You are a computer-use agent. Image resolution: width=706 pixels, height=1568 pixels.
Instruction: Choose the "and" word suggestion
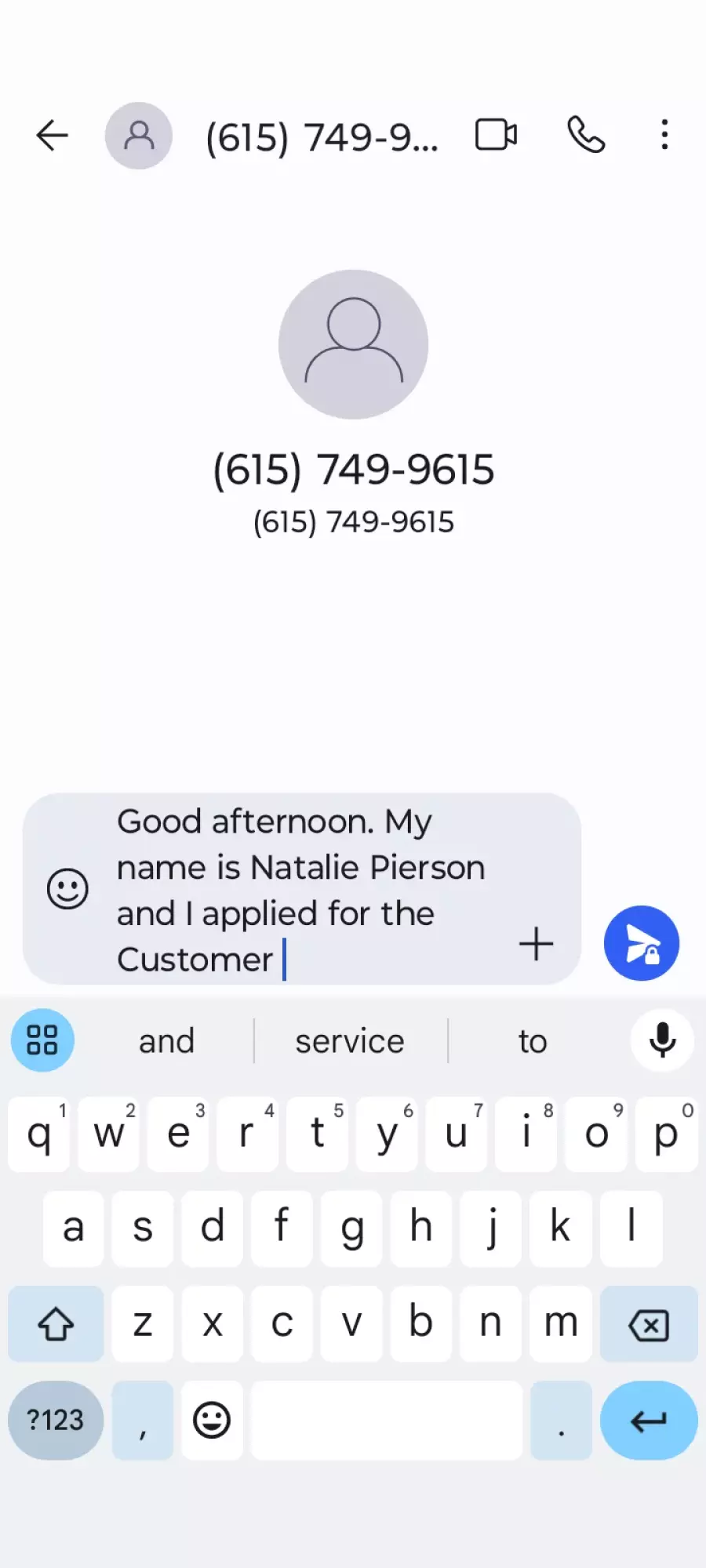[x=166, y=1041]
